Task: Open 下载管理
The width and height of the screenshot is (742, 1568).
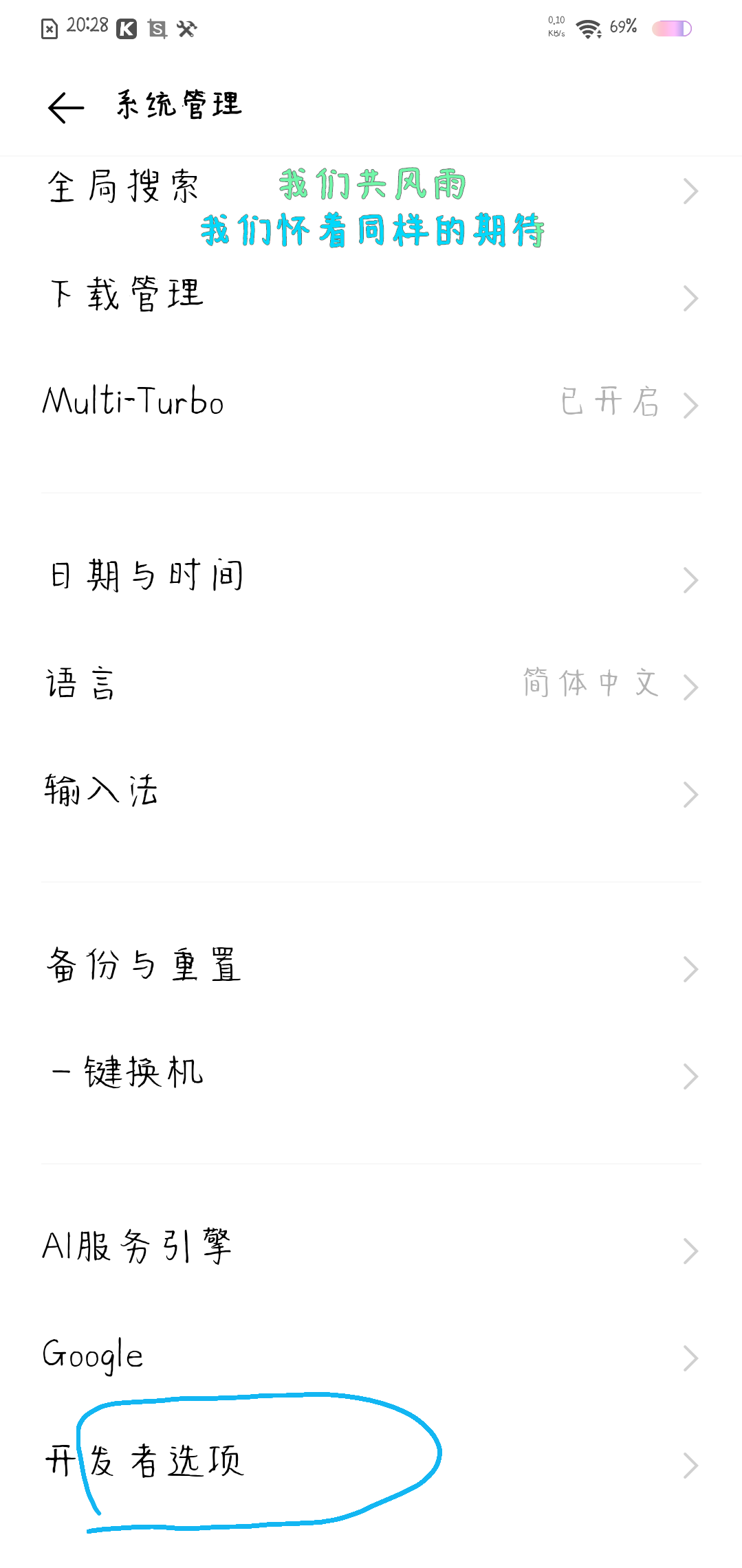Action: [x=371, y=297]
